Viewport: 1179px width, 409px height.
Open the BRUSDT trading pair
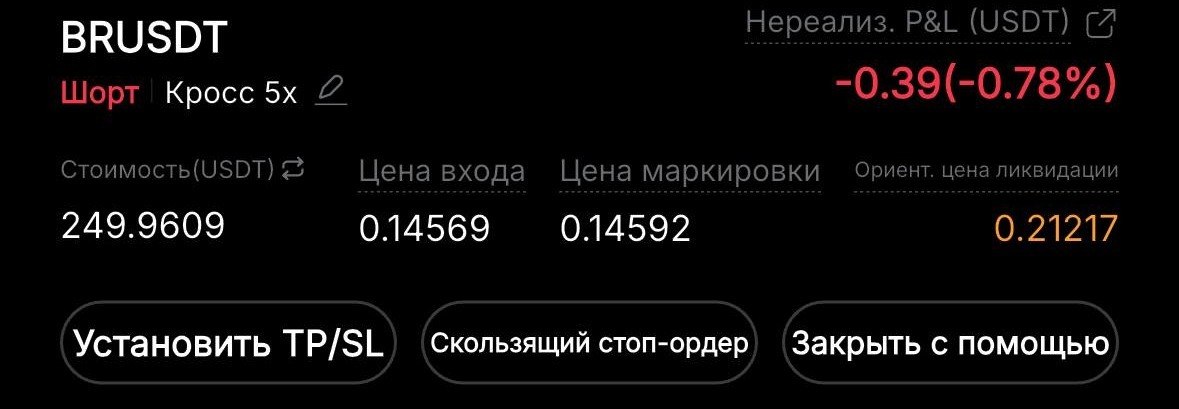tap(145, 39)
